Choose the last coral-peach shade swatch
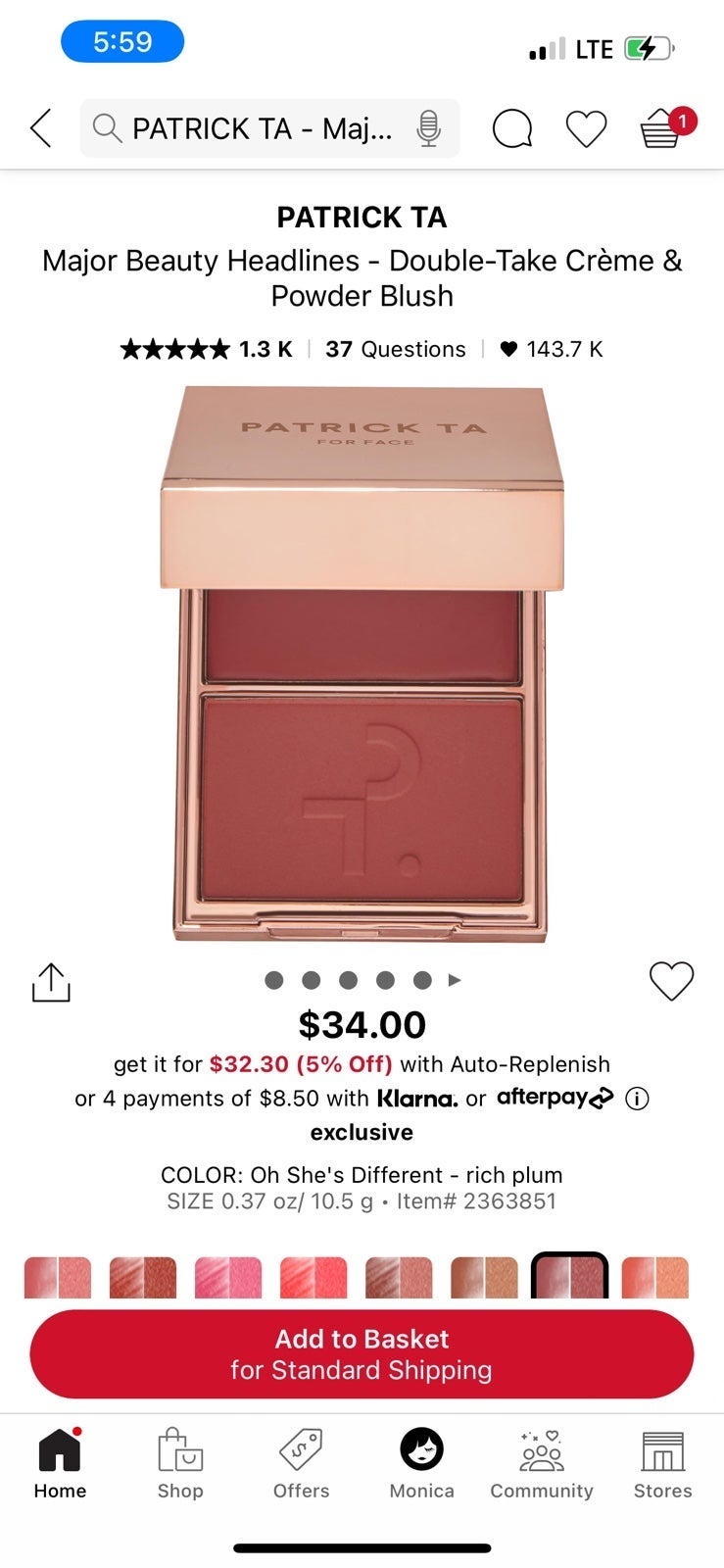Screen dimensions: 724x1568 point(655,1278)
